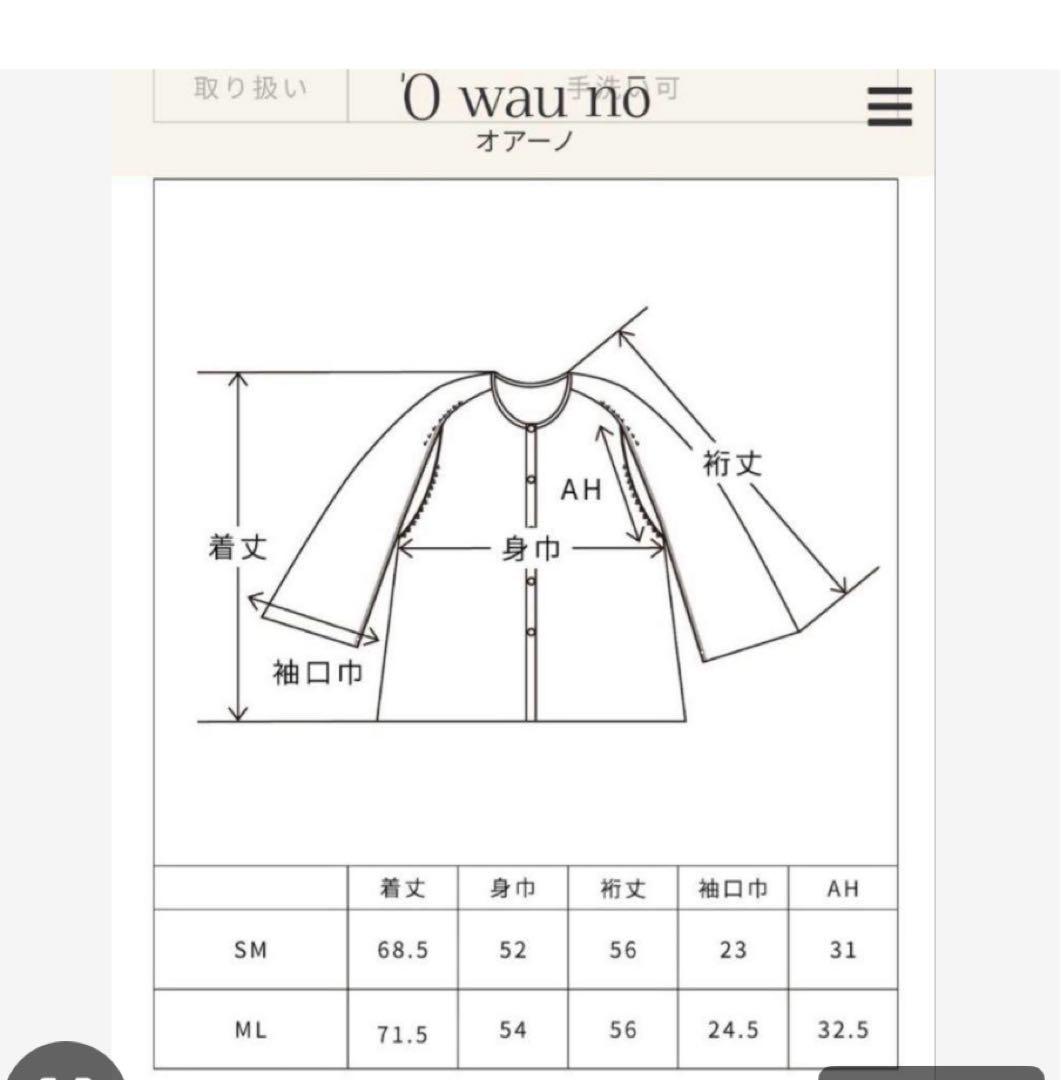The height and width of the screenshot is (1080, 1061).
Task: Click the 32.5 measurement value cell
Action: point(841,1030)
